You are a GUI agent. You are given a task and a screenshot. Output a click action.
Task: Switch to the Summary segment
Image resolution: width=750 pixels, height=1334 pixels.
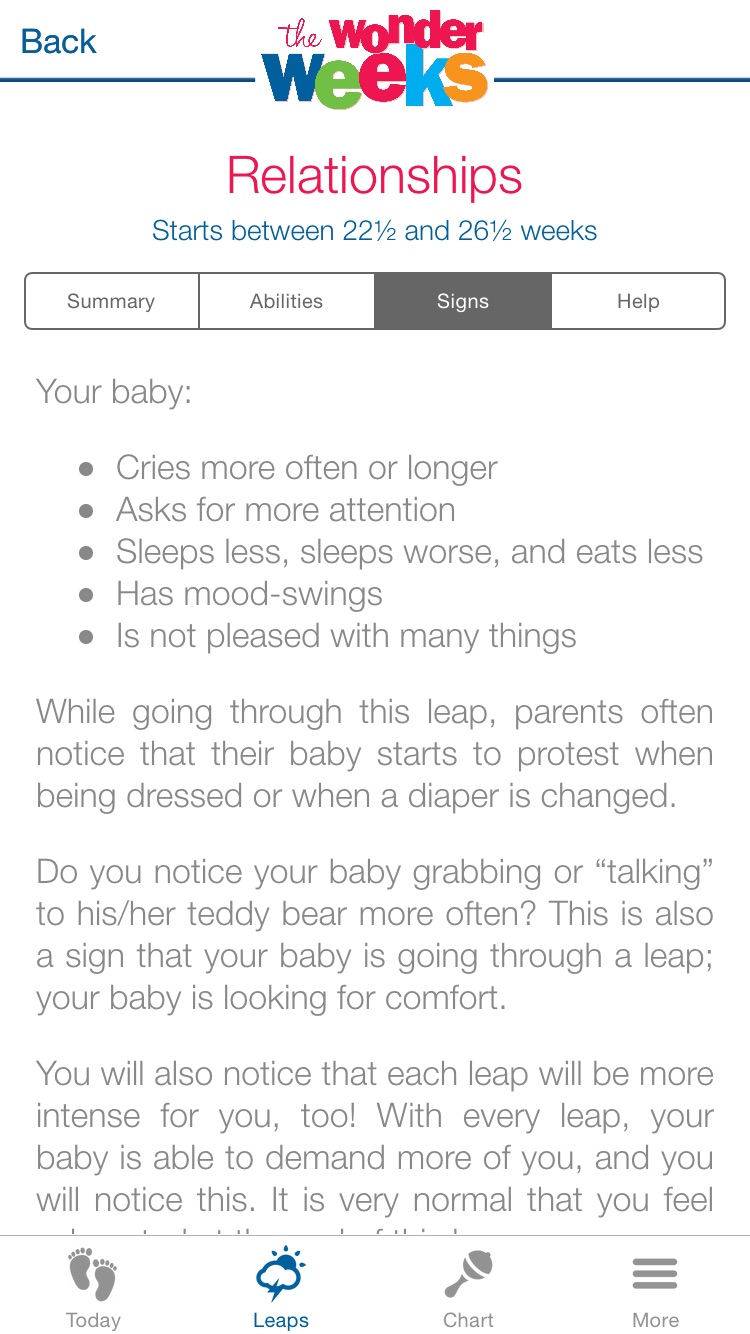(x=111, y=301)
